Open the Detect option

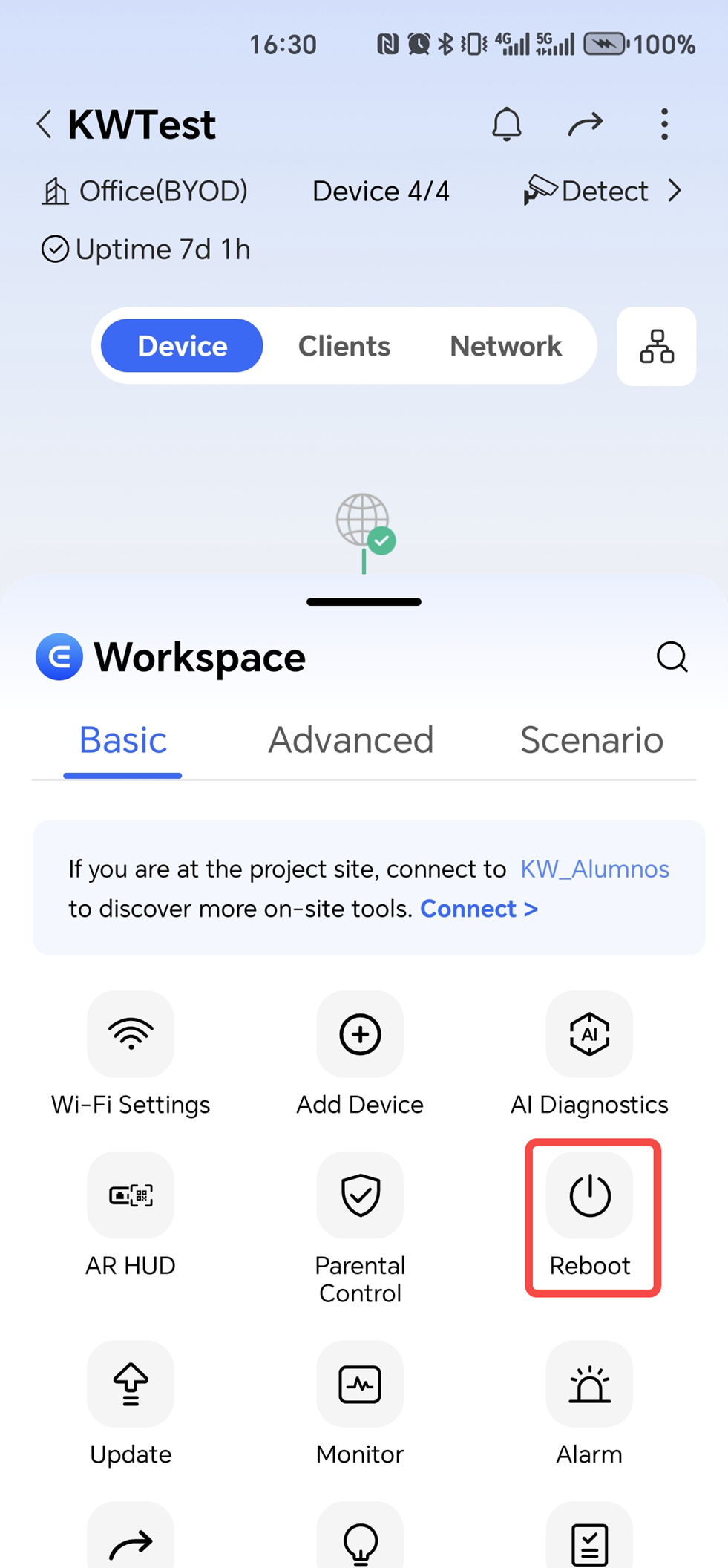[x=603, y=192]
